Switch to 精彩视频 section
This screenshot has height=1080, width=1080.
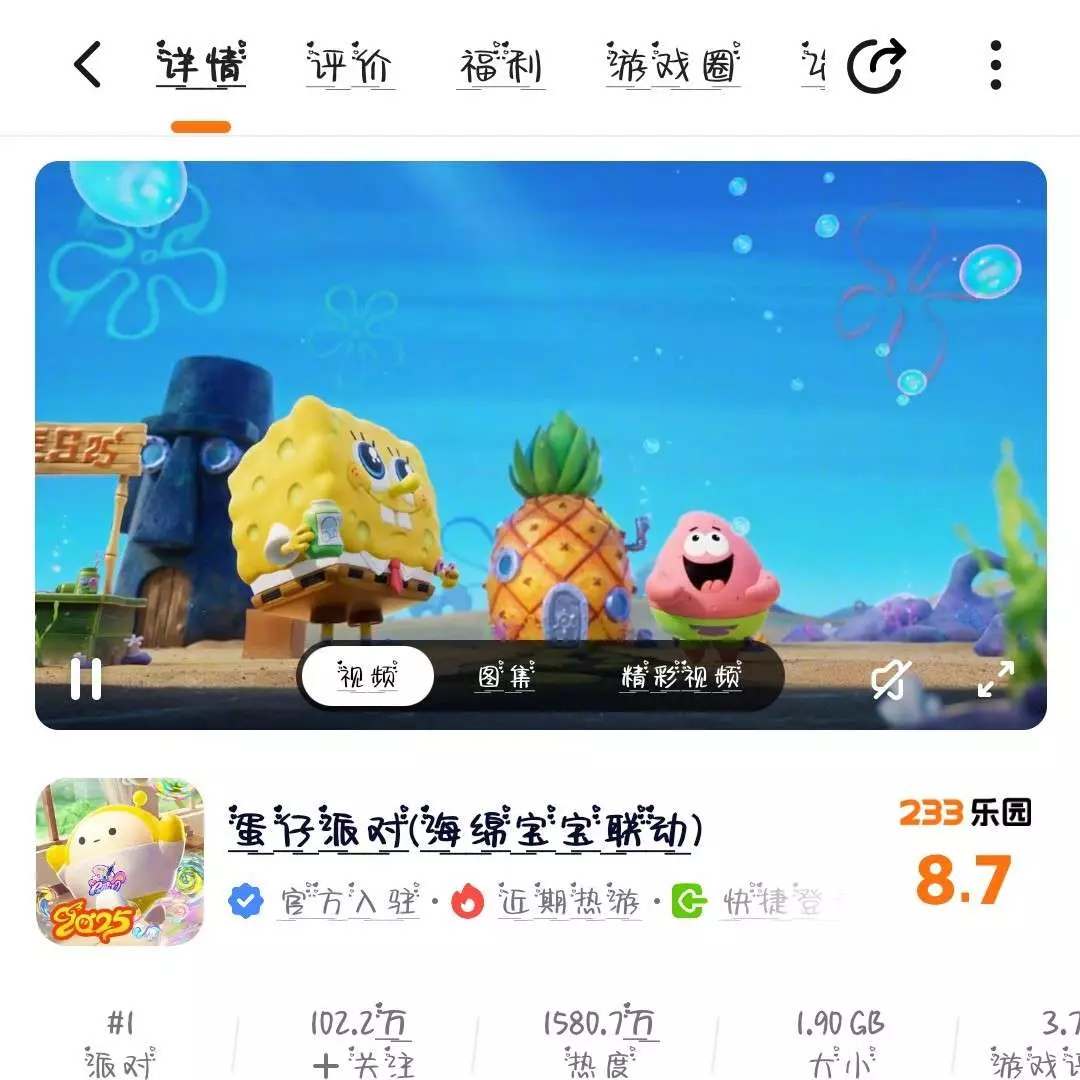(x=681, y=677)
